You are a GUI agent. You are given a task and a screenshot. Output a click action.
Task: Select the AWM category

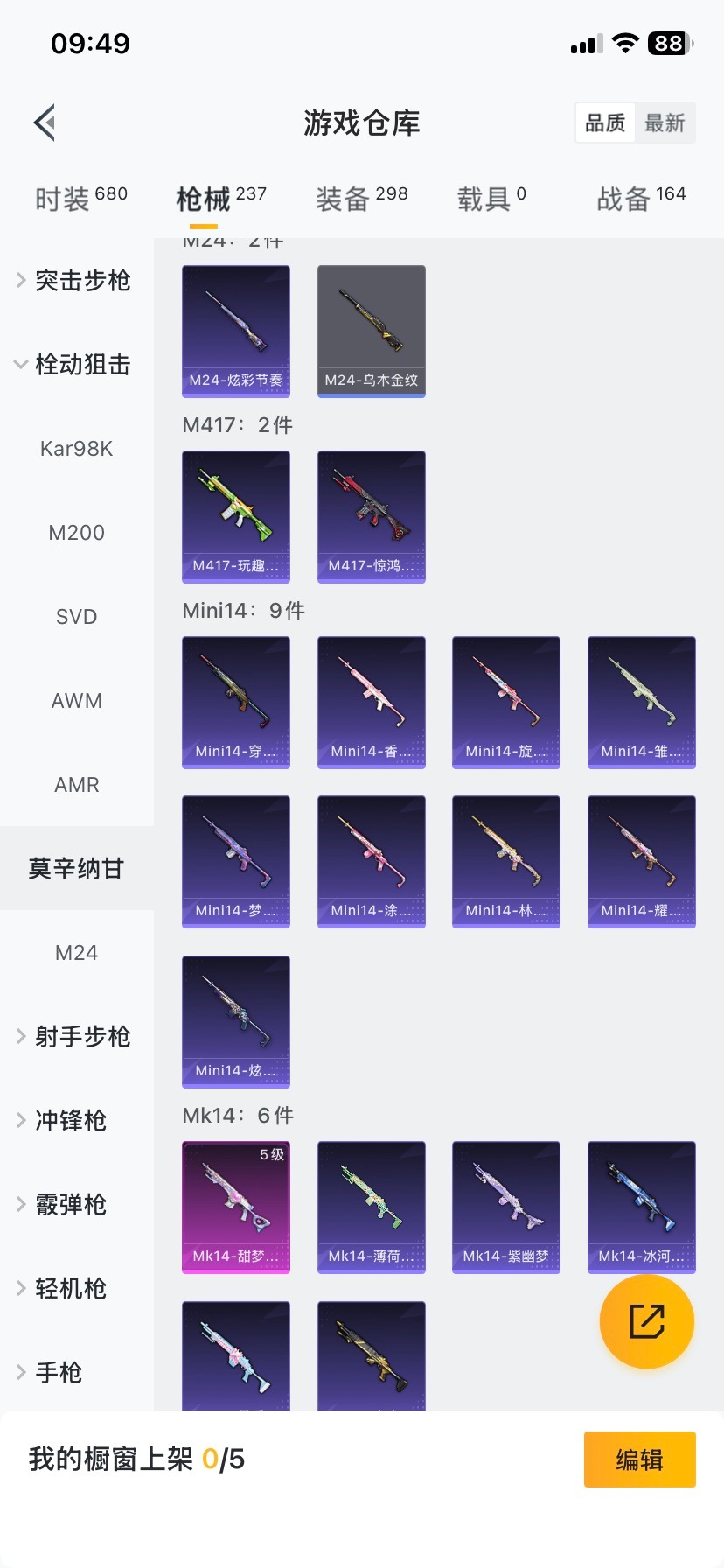point(76,700)
